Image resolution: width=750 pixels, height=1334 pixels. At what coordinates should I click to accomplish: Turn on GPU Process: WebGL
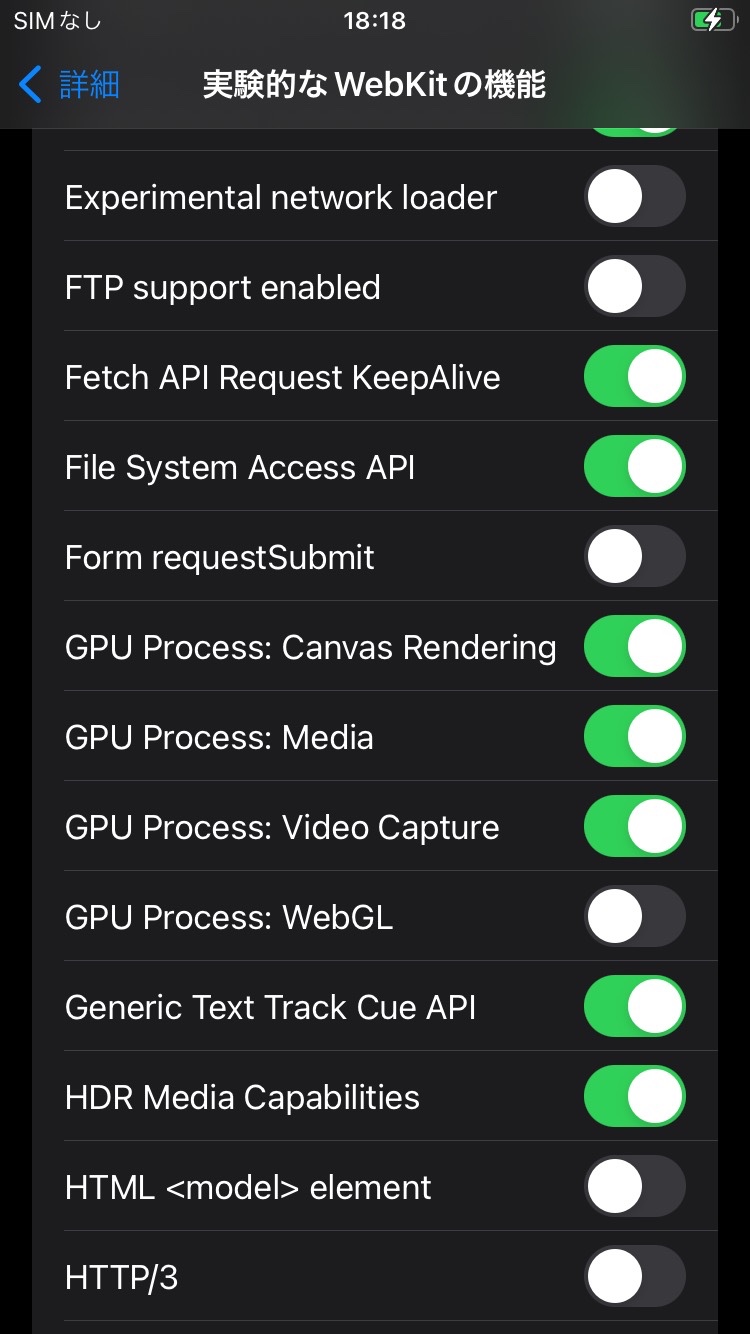(x=634, y=917)
